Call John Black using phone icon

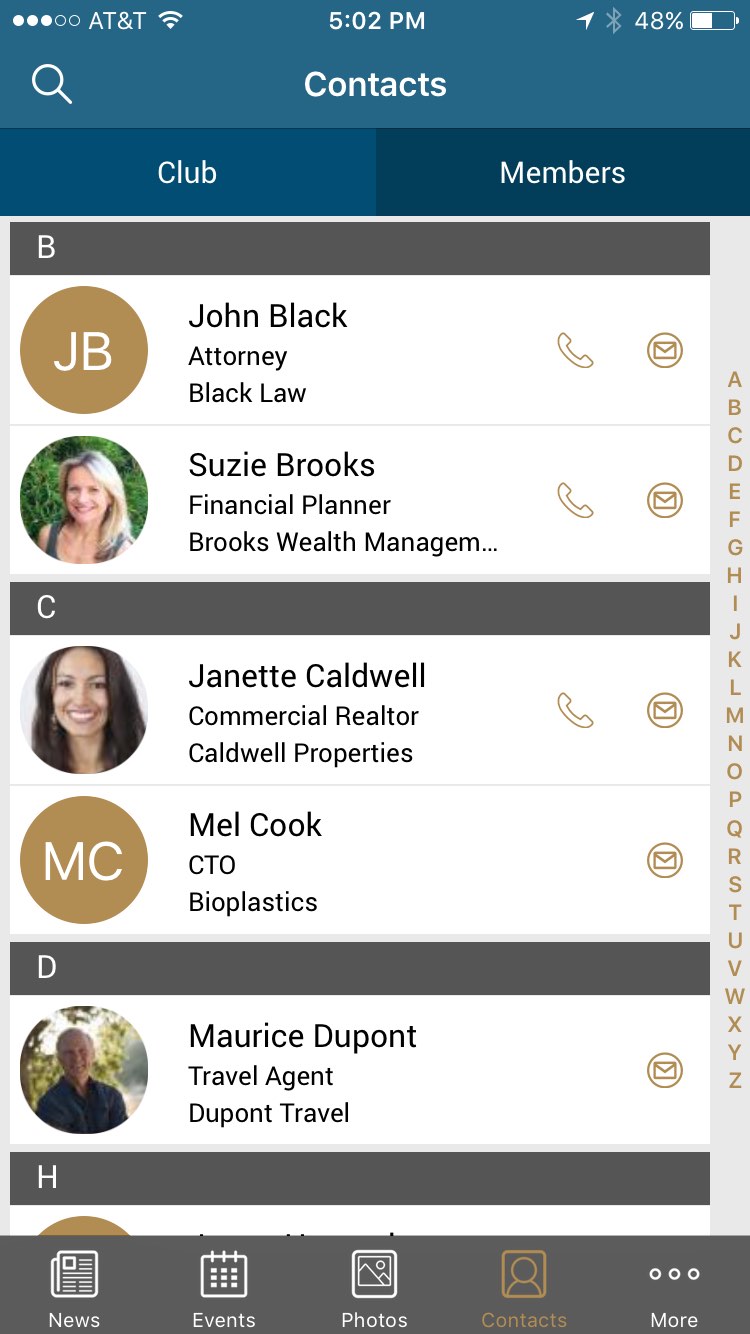pyautogui.click(x=575, y=350)
